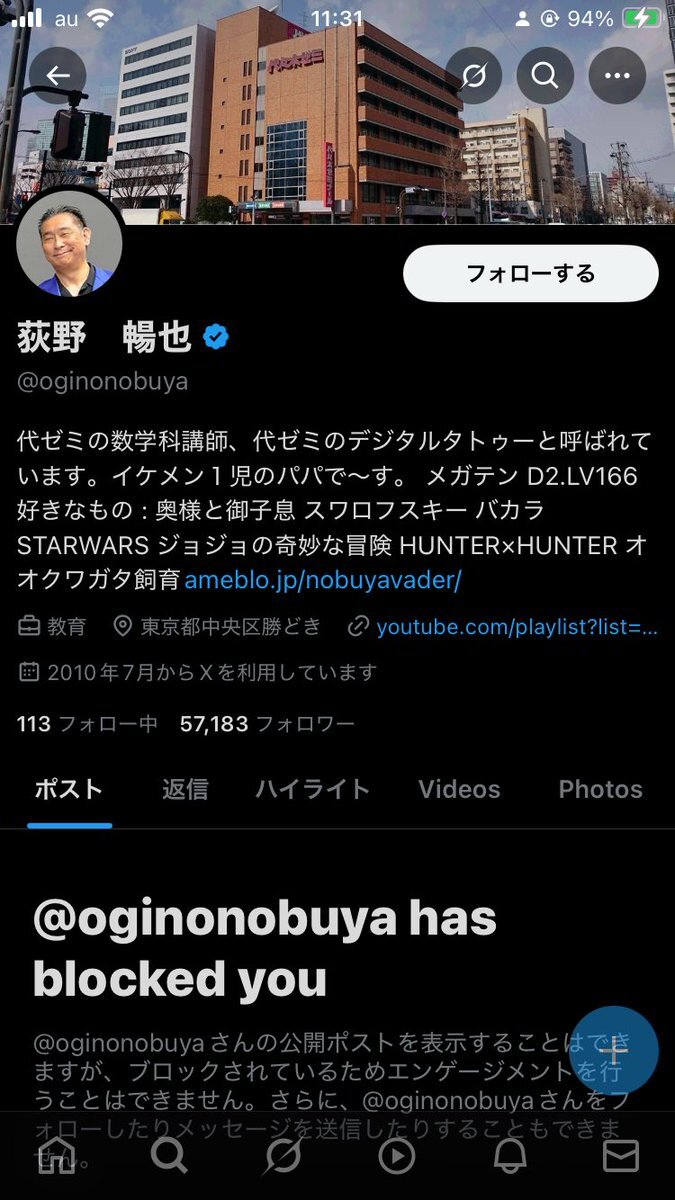Switch to the ポスト tab
The height and width of the screenshot is (1200, 675).
69,789
